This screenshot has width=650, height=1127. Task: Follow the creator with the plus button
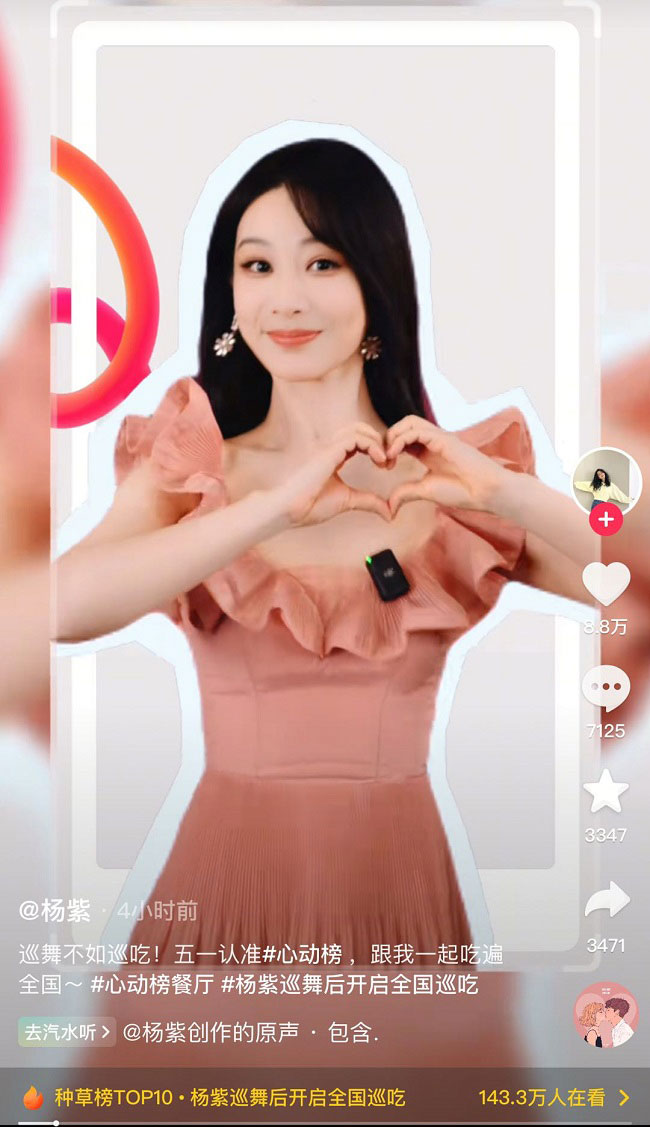coord(606,520)
